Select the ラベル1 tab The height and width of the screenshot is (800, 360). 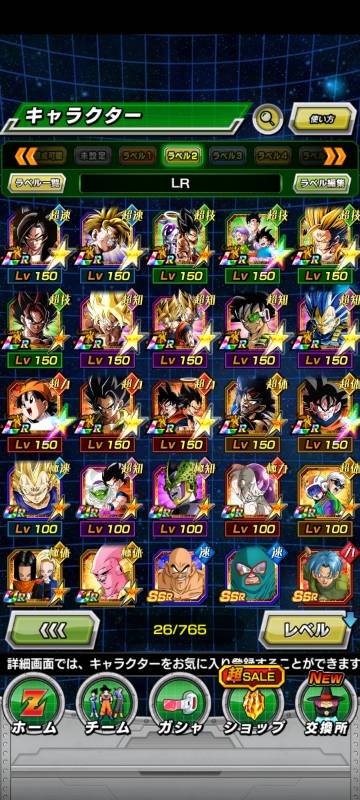point(137,156)
